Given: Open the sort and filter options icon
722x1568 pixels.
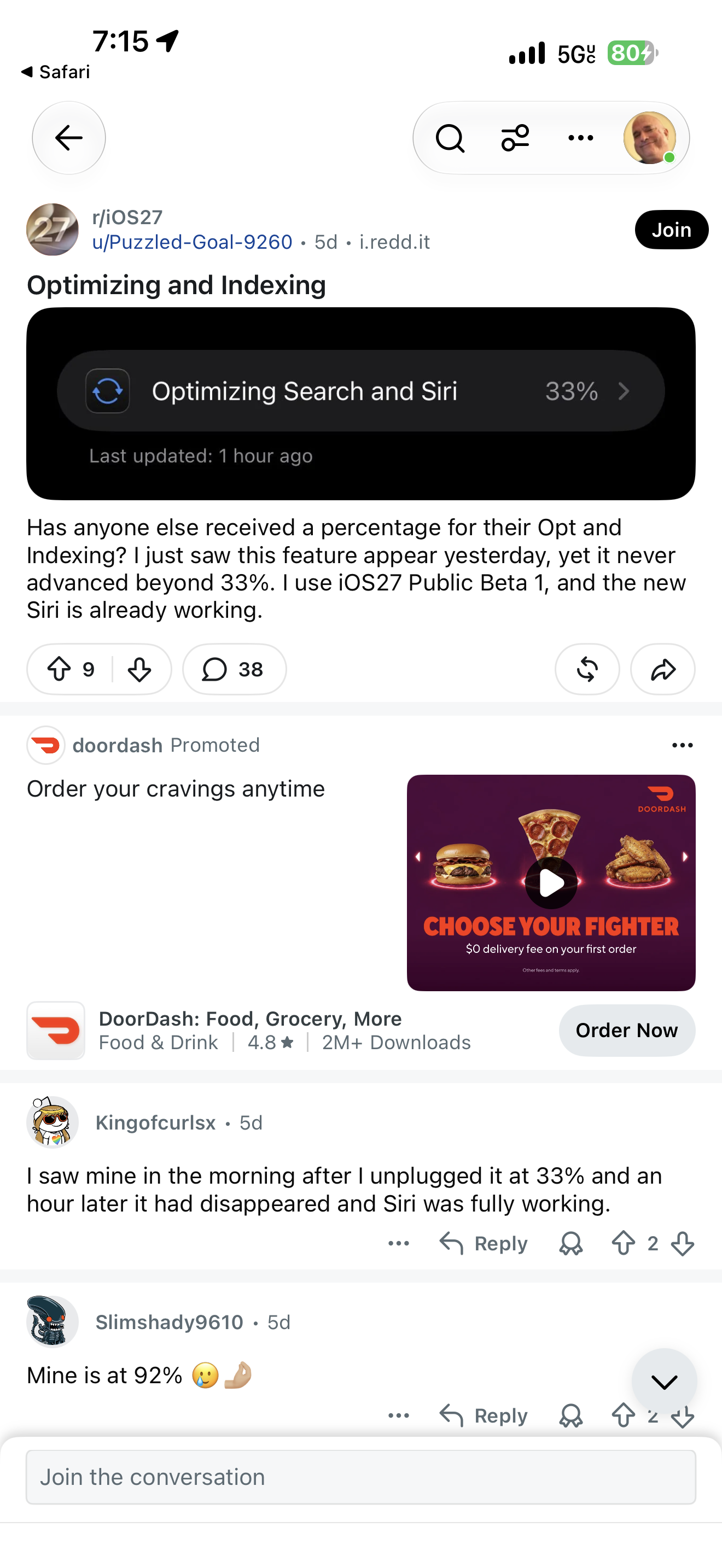Looking at the screenshot, I should pyautogui.click(x=515, y=138).
